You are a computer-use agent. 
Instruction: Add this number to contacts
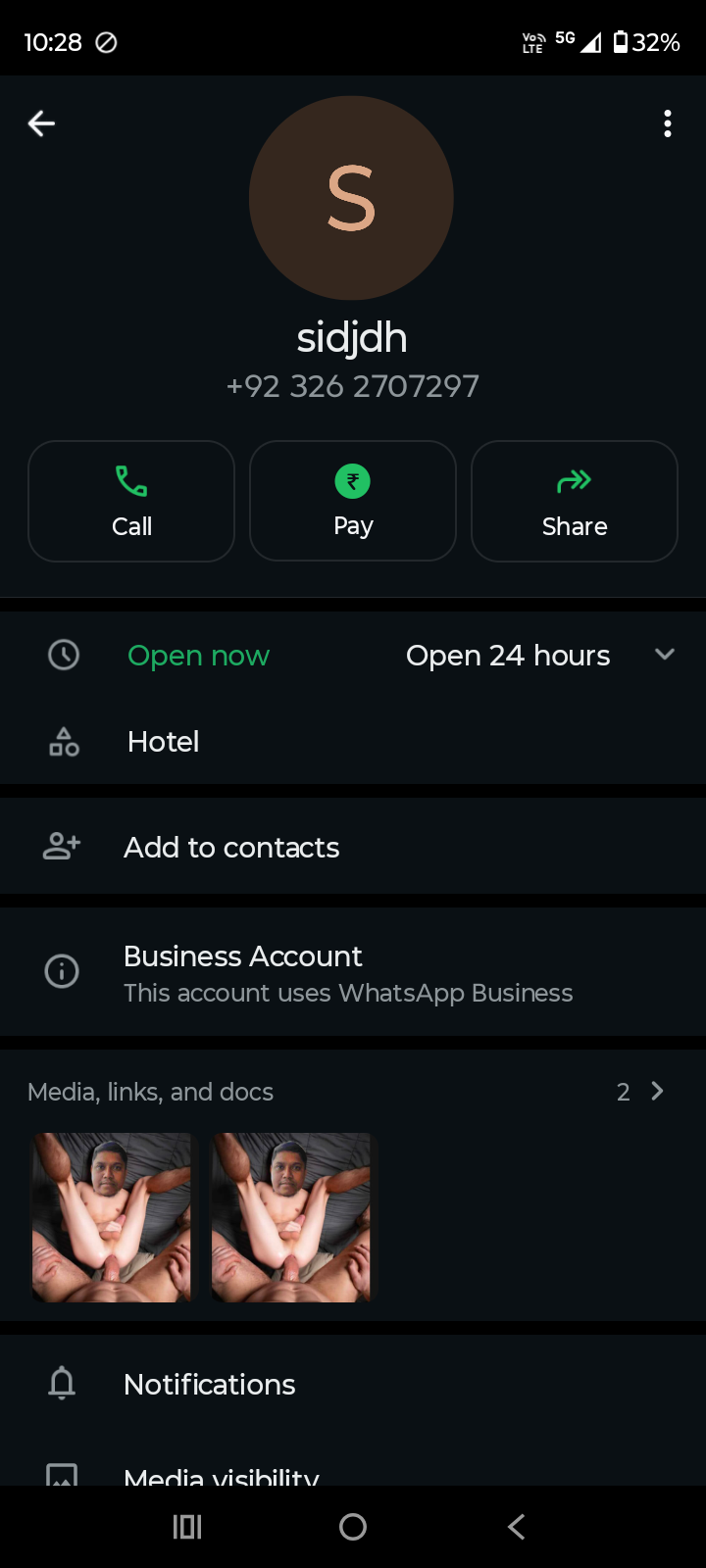[x=231, y=848]
